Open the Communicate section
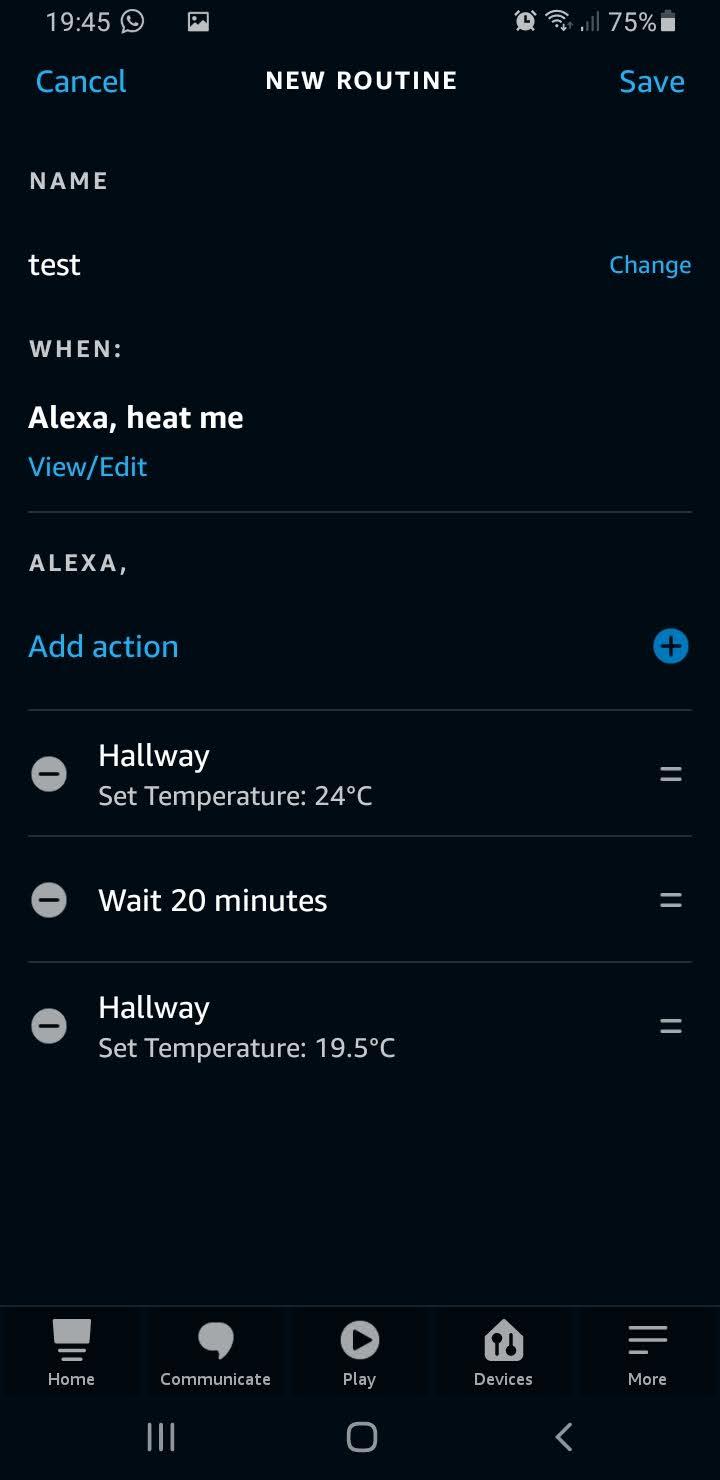Screen dimensions: 720x1480 point(215,1352)
